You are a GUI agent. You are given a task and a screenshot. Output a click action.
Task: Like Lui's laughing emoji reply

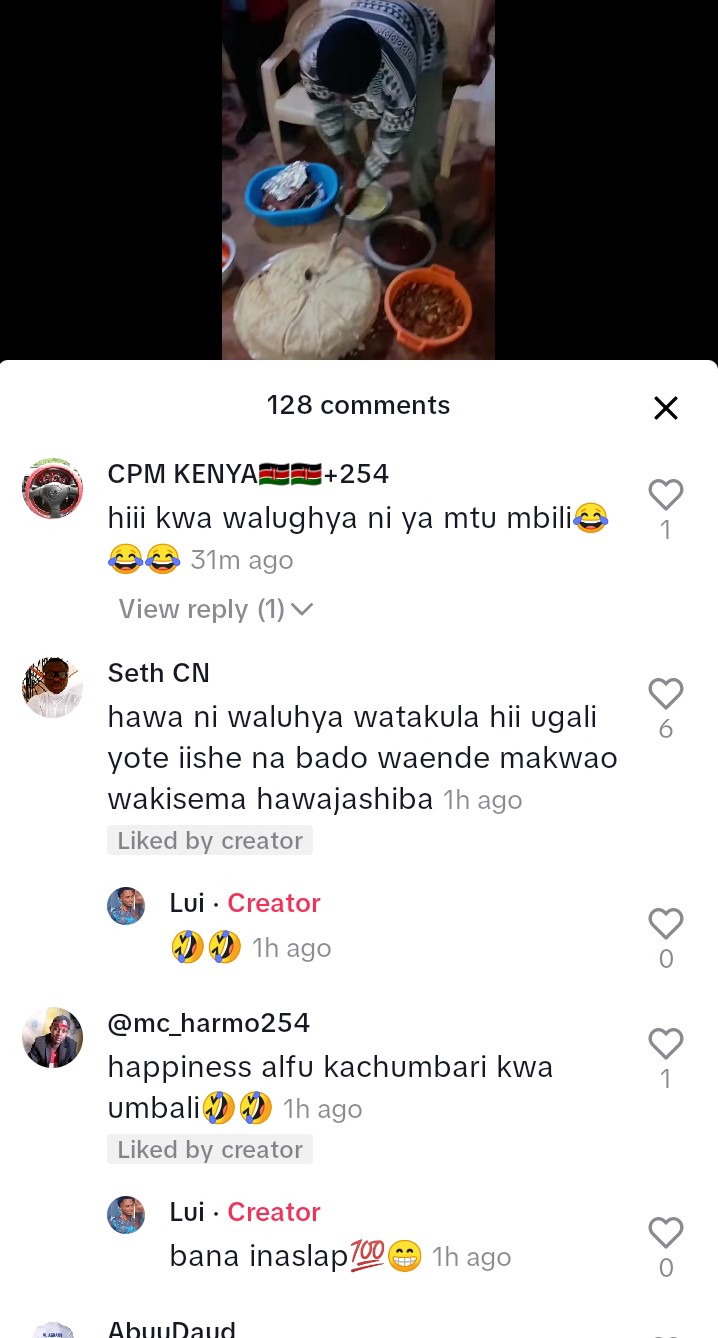click(666, 923)
